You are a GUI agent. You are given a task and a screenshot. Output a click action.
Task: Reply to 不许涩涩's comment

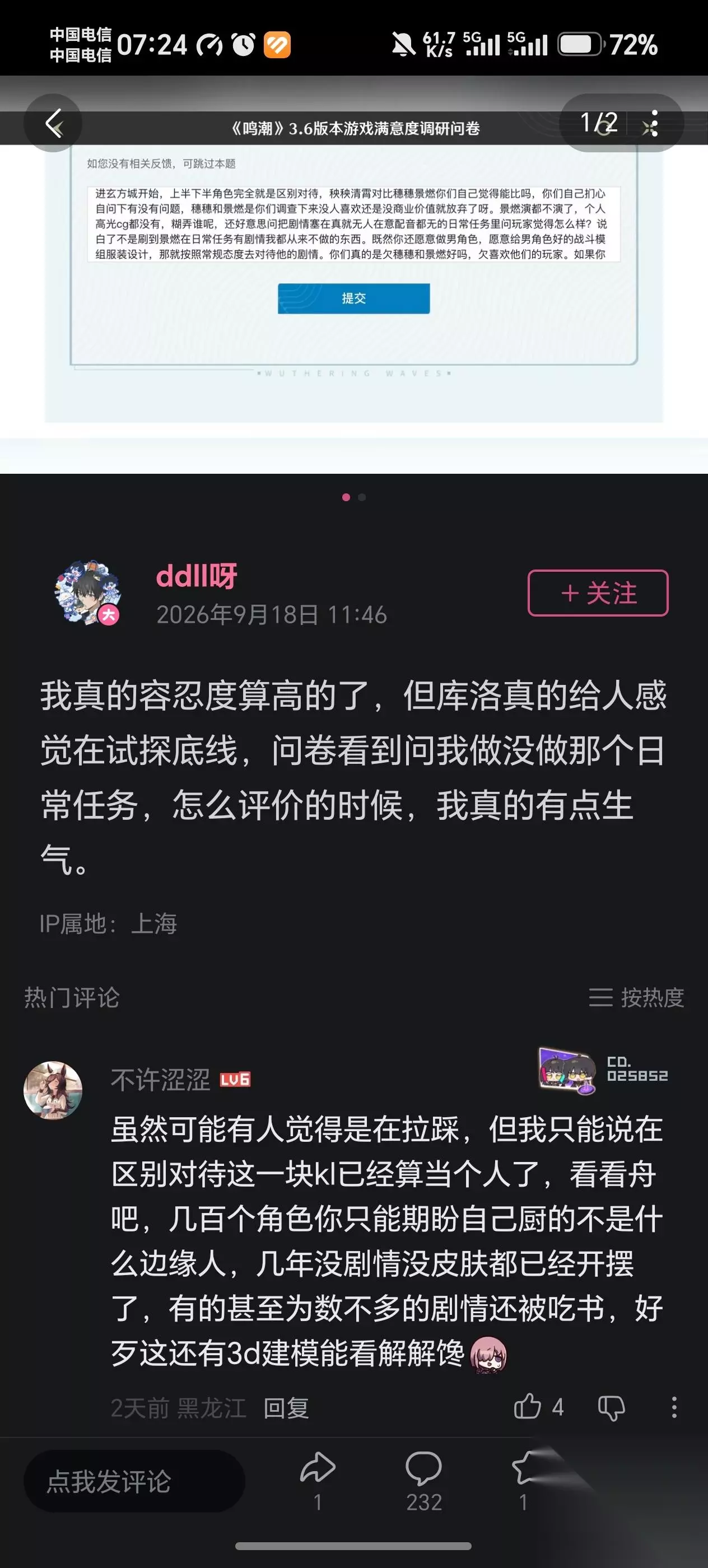click(286, 1408)
